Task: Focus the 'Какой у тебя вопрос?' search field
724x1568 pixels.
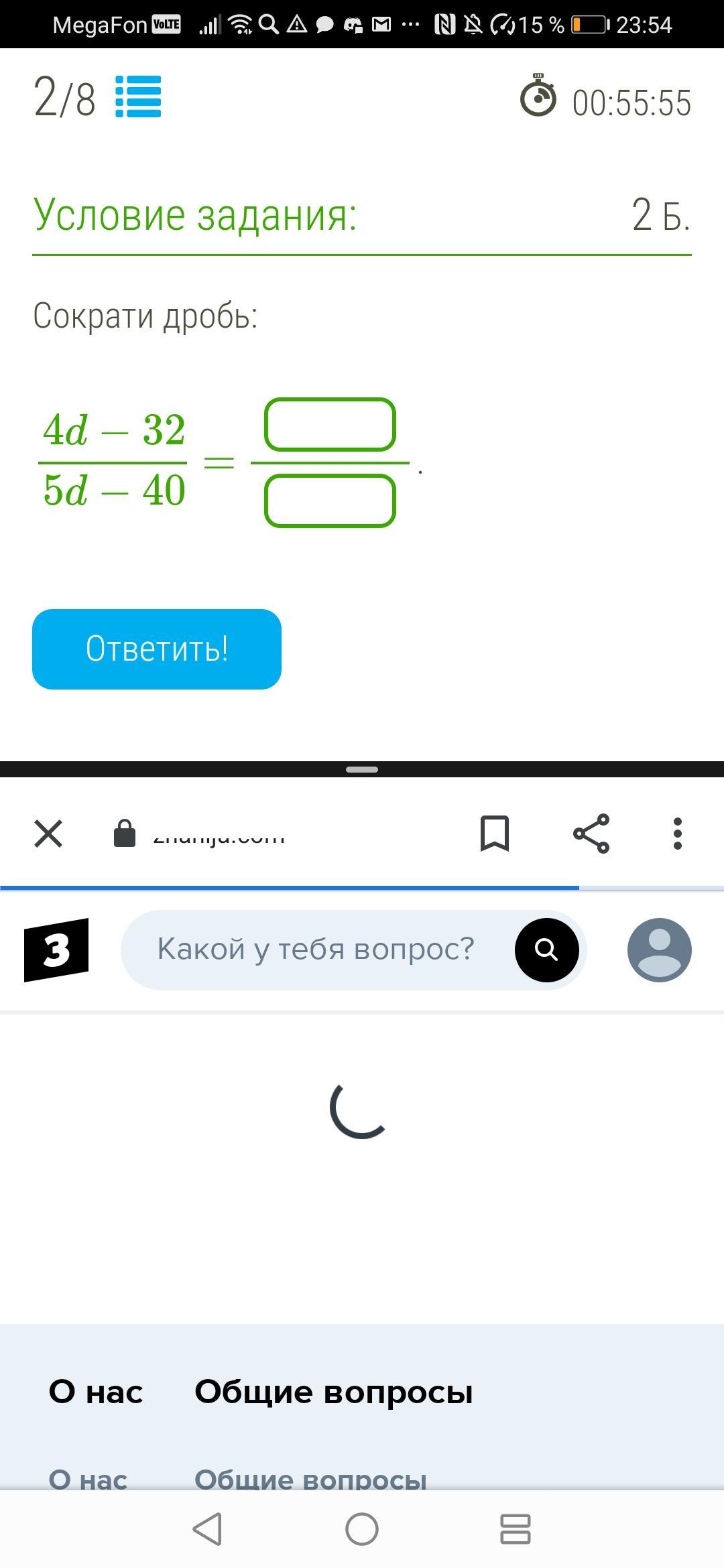Action: coord(315,950)
